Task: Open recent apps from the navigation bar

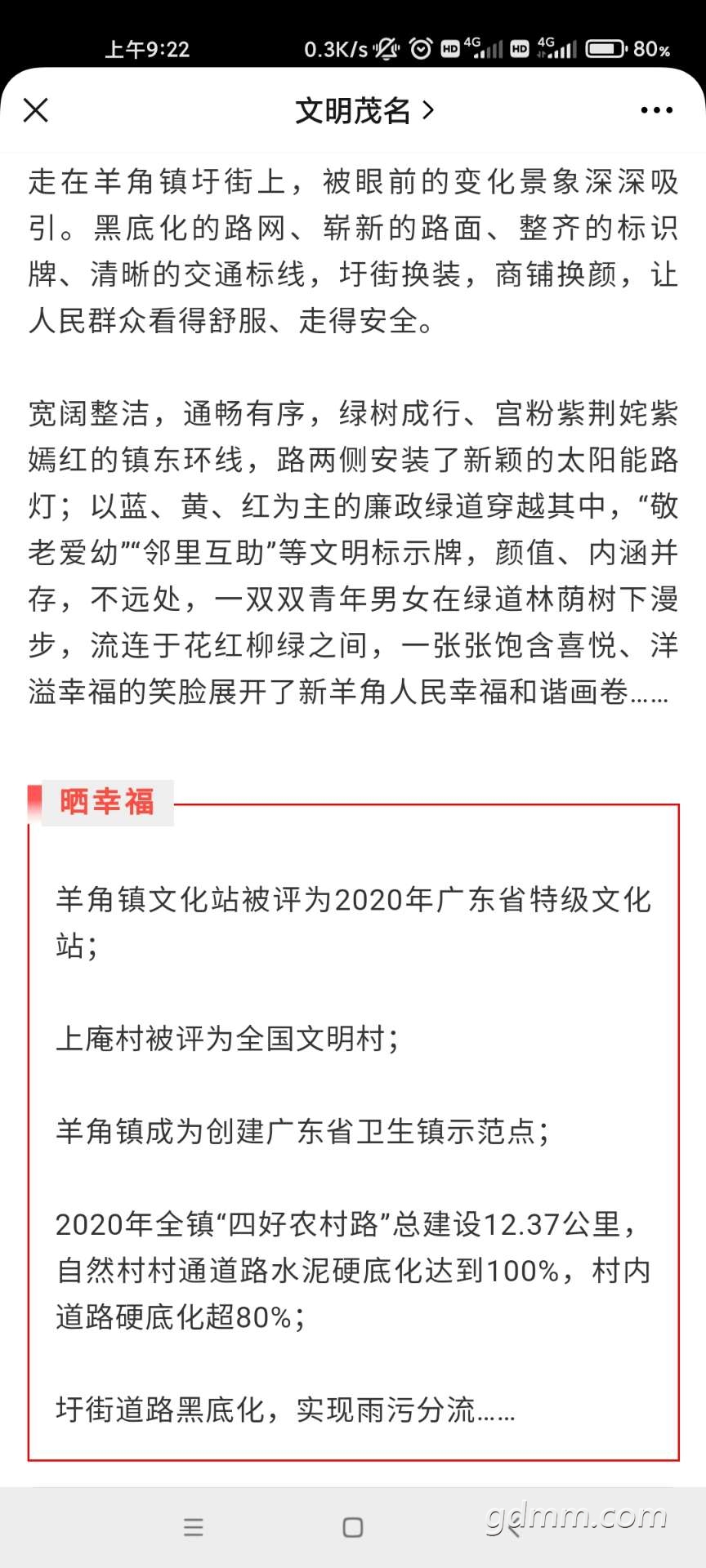Action: (194, 1527)
